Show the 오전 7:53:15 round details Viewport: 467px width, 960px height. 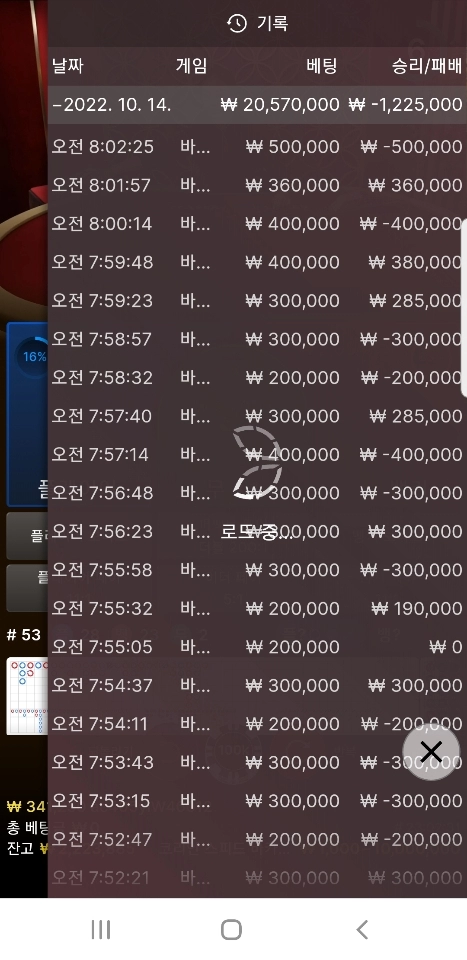[x=257, y=801]
